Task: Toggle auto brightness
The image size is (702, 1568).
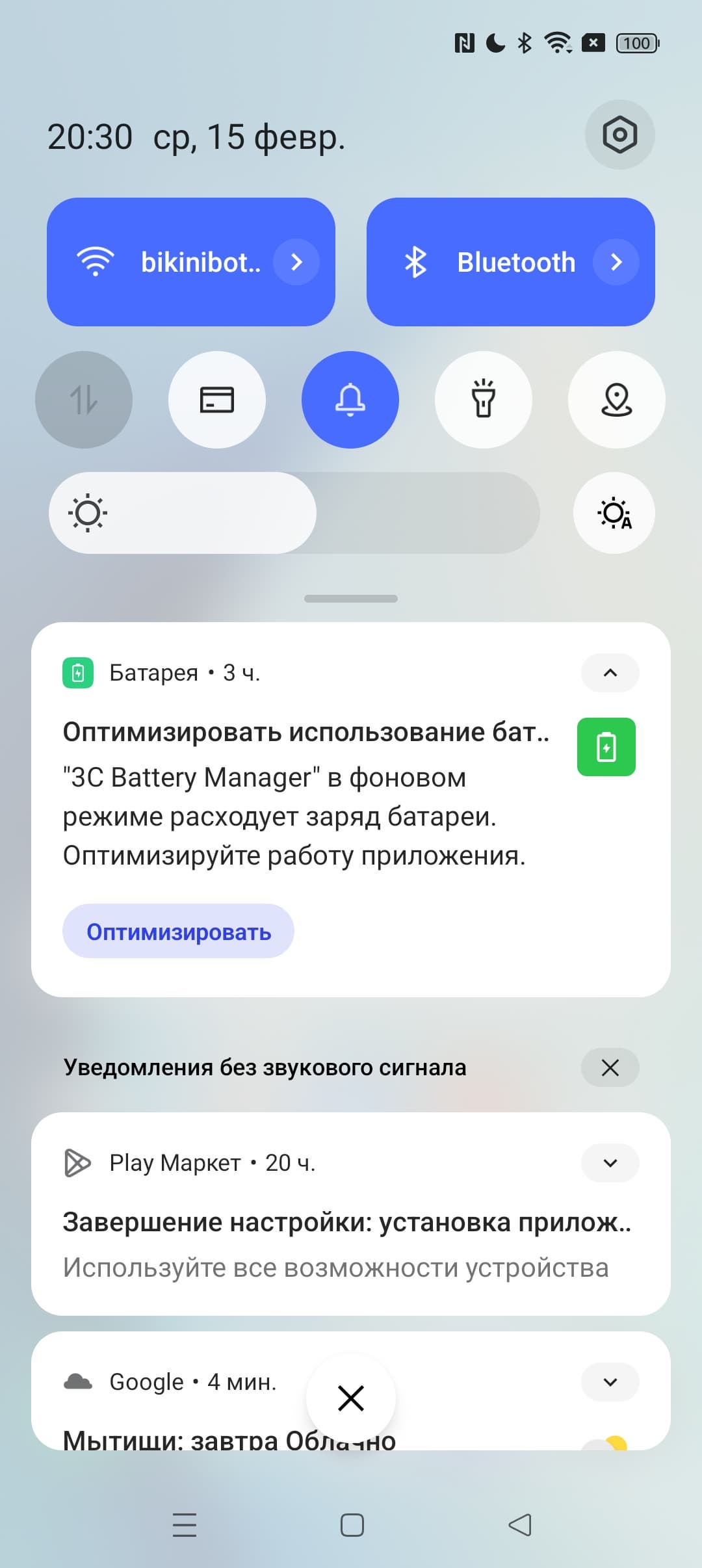Action: [614, 513]
